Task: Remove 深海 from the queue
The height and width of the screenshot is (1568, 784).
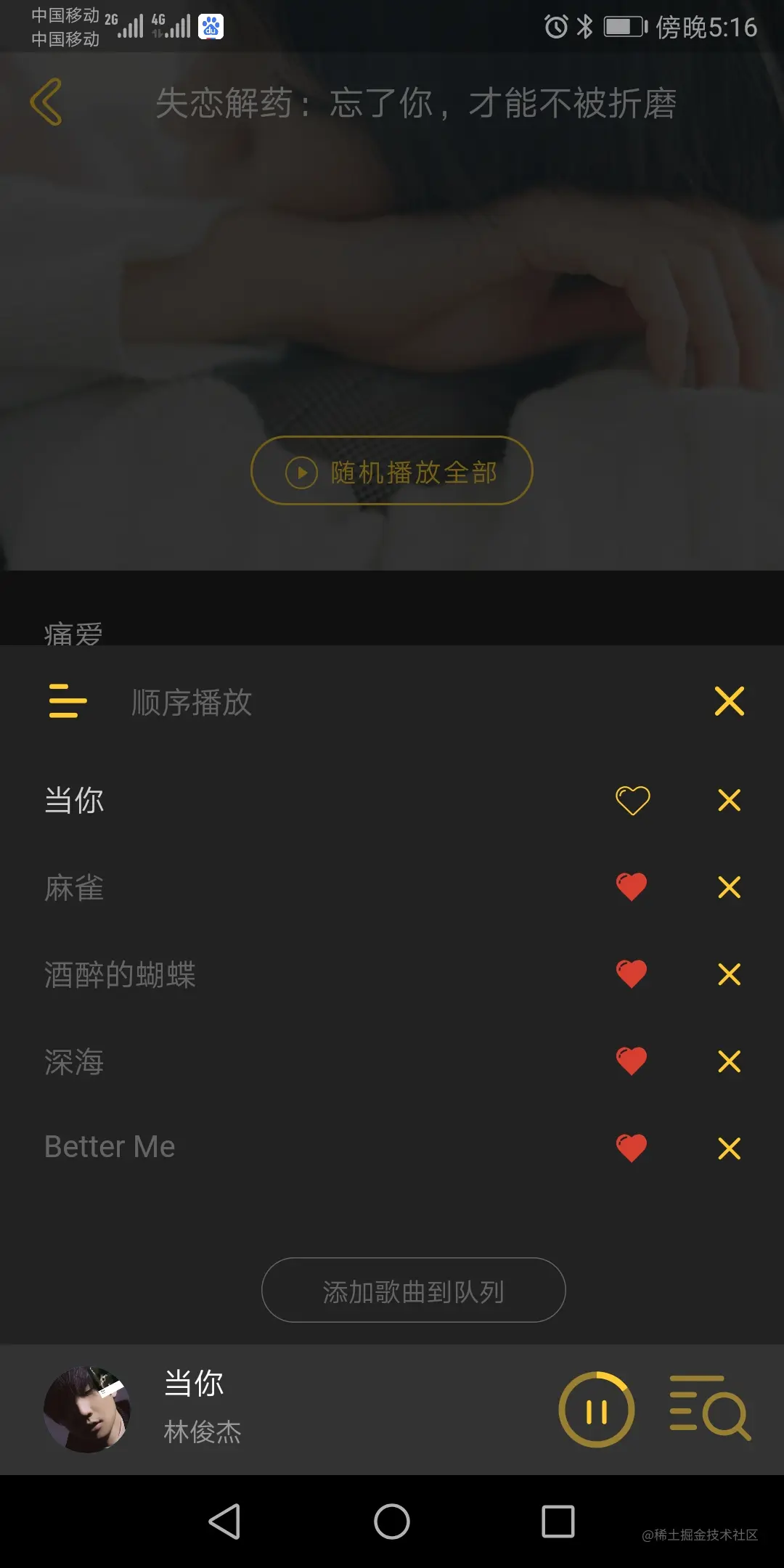Action: (x=729, y=1061)
